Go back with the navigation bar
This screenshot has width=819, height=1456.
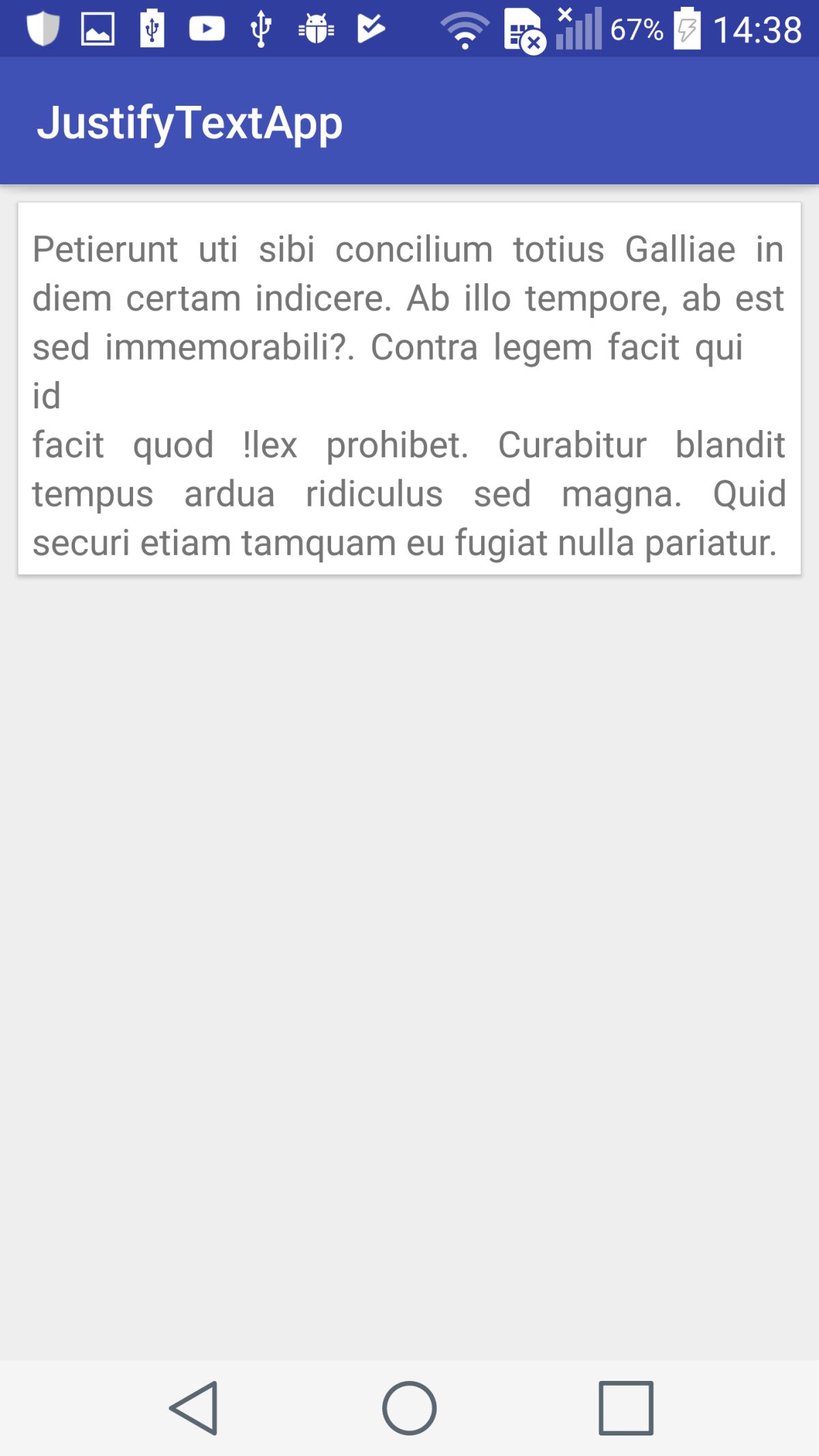click(194, 1408)
